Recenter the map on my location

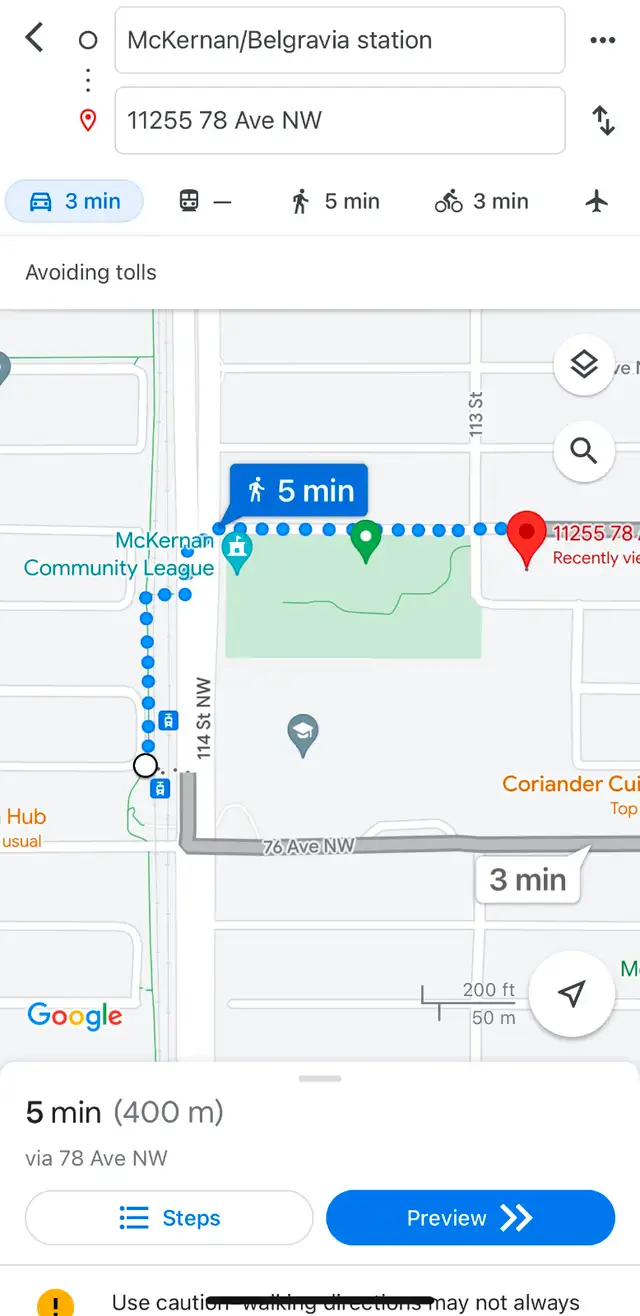[571, 993]
